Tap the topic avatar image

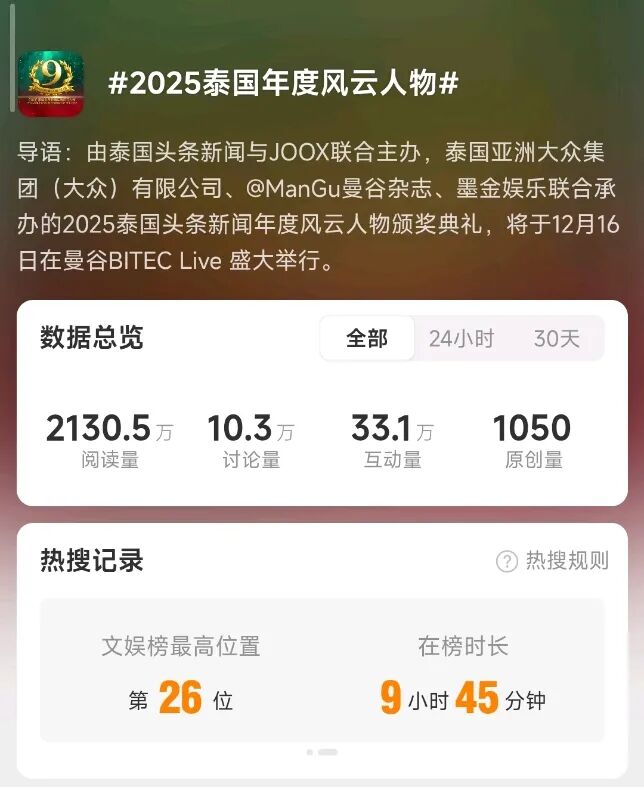click(x=51, y=83)
